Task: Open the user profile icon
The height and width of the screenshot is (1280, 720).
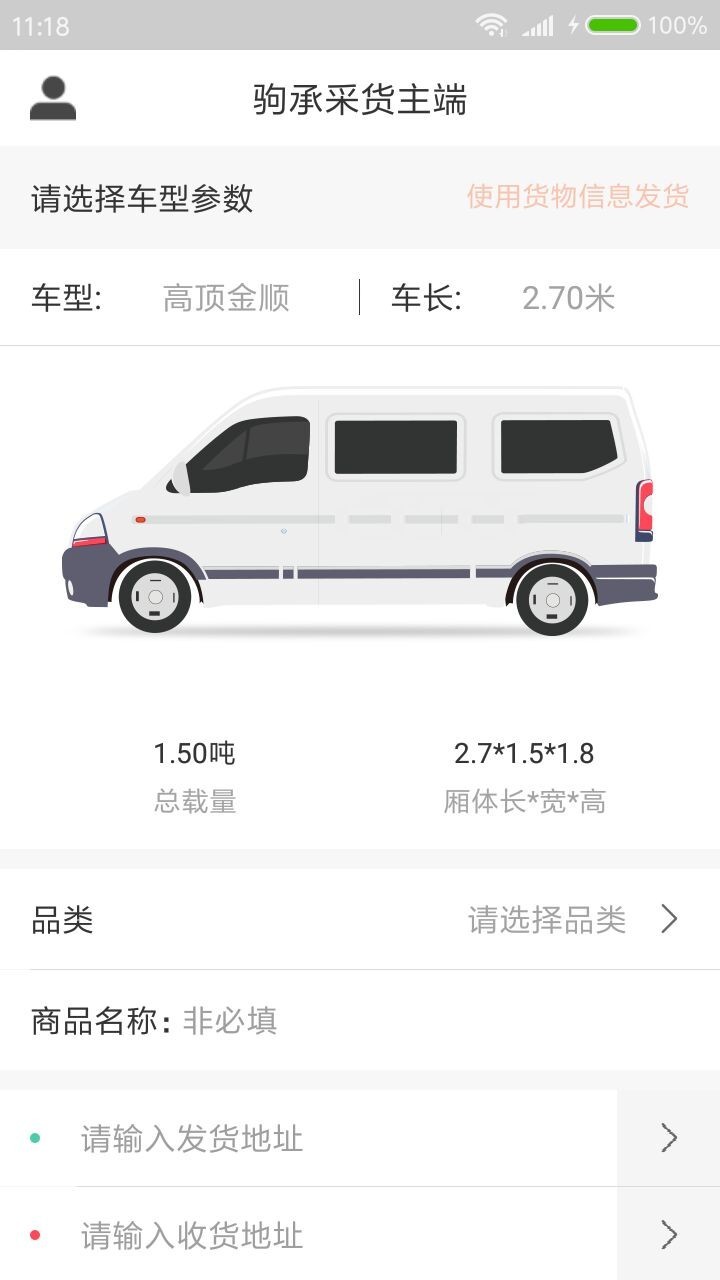Action: [x=53, y=98]
